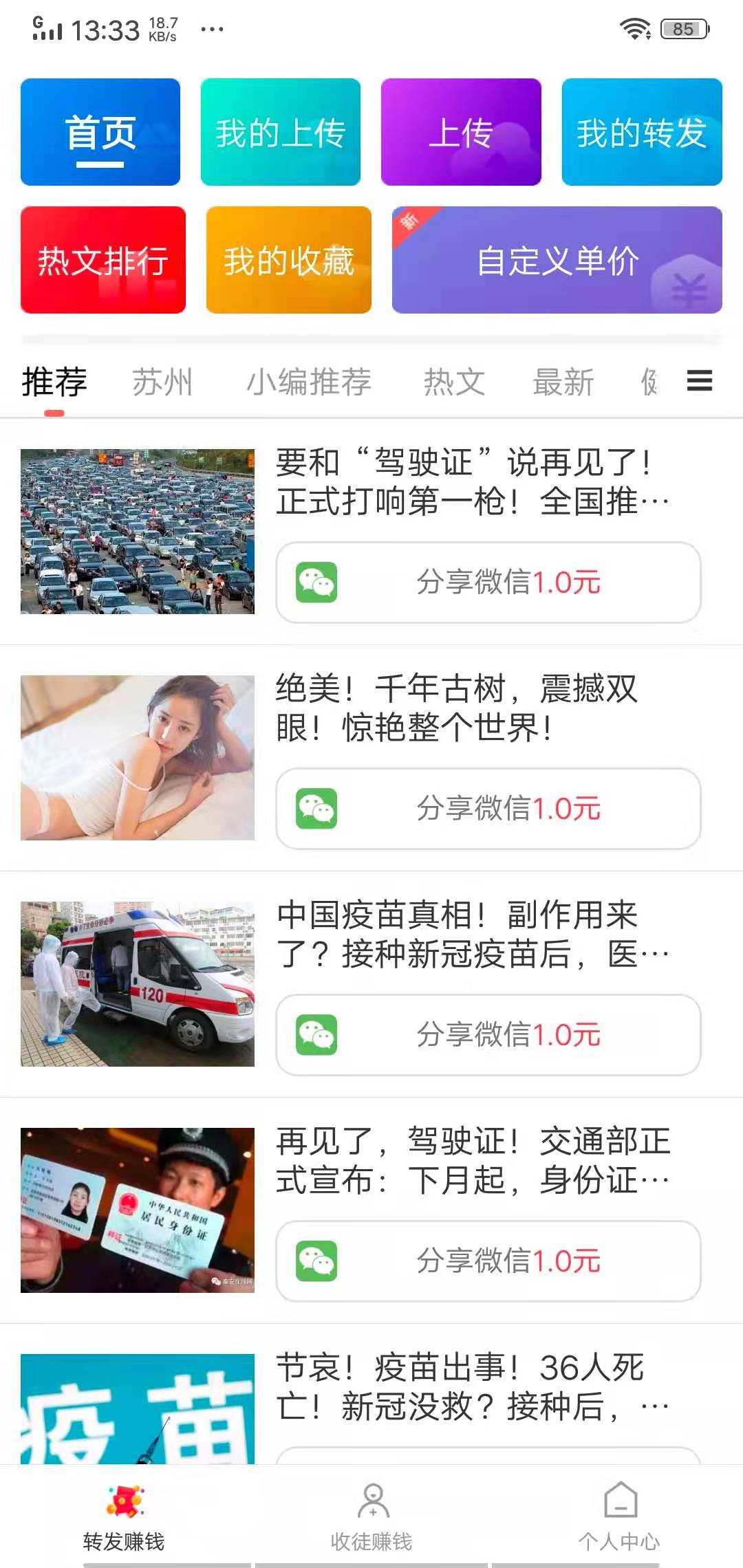This screenshot has height=1568, width=743.
Task: Tap the WeChat icon on the traffic jam article
Action: coord(316,583)
